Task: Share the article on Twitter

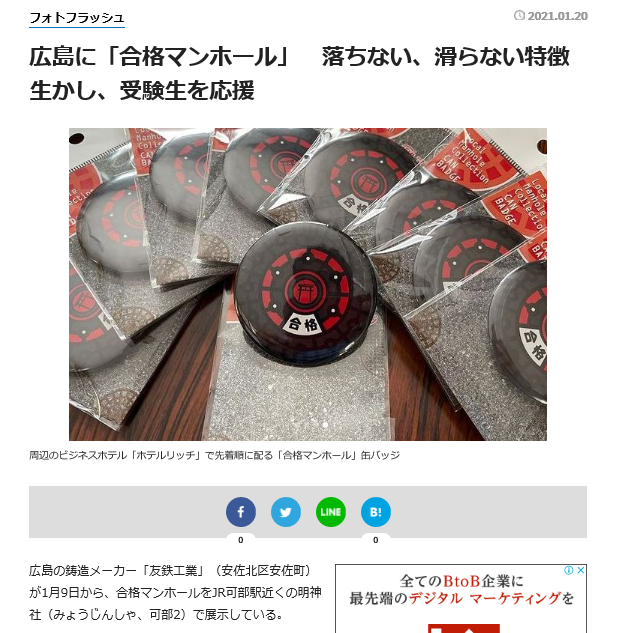Action: pyautogui.click(x=286, y=512)
